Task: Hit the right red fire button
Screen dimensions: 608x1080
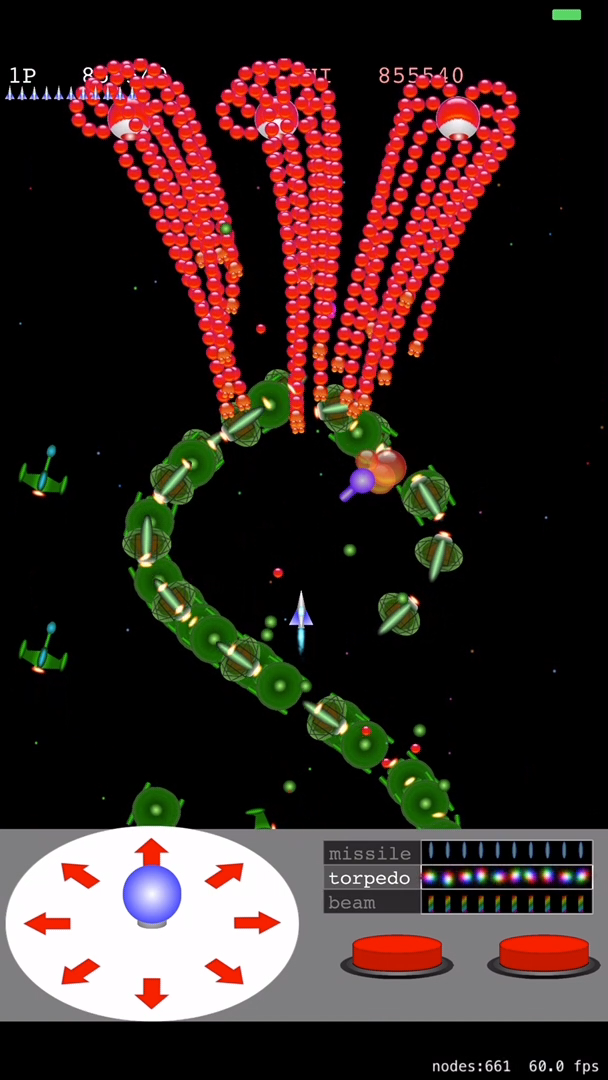Action: pos(543,954)
